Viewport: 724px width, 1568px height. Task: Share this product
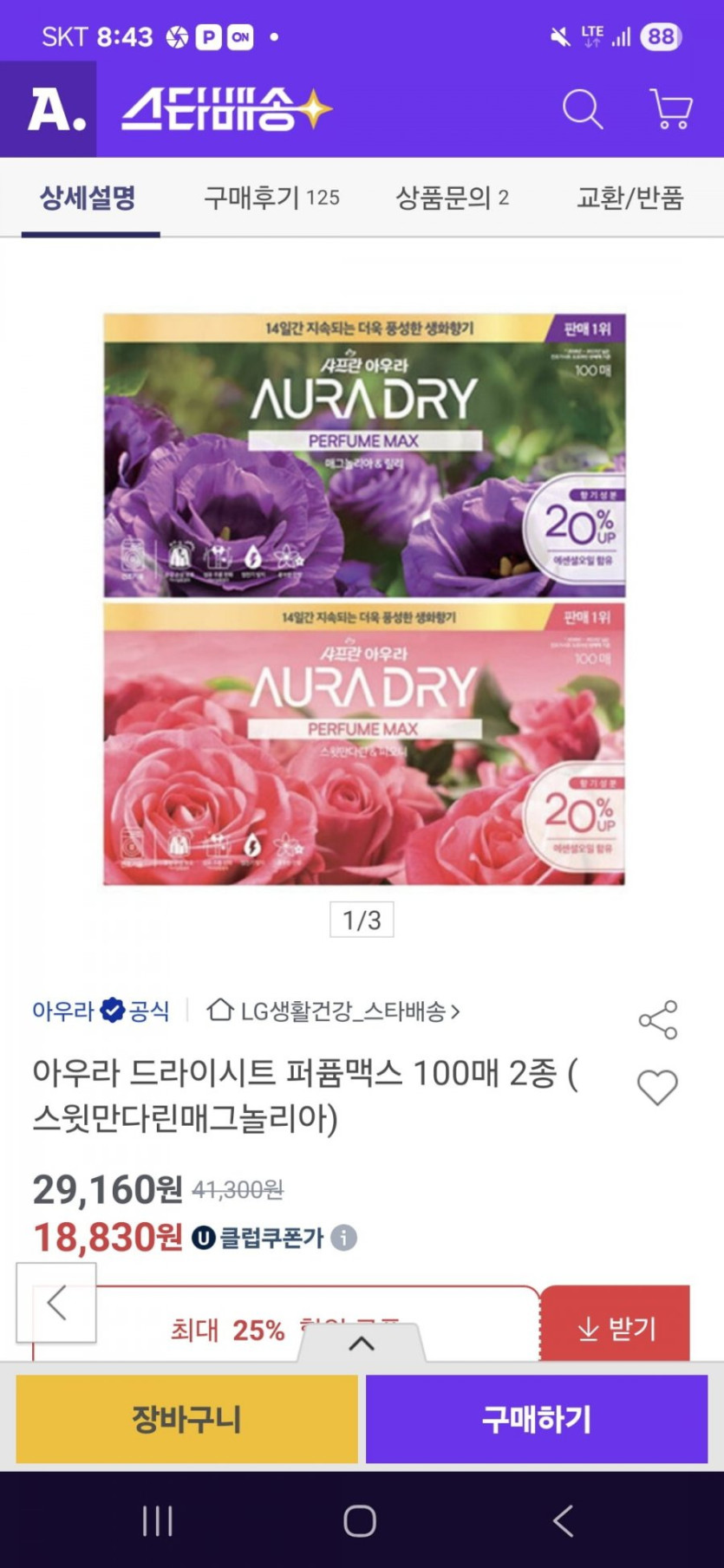(x=658, y=1019)
